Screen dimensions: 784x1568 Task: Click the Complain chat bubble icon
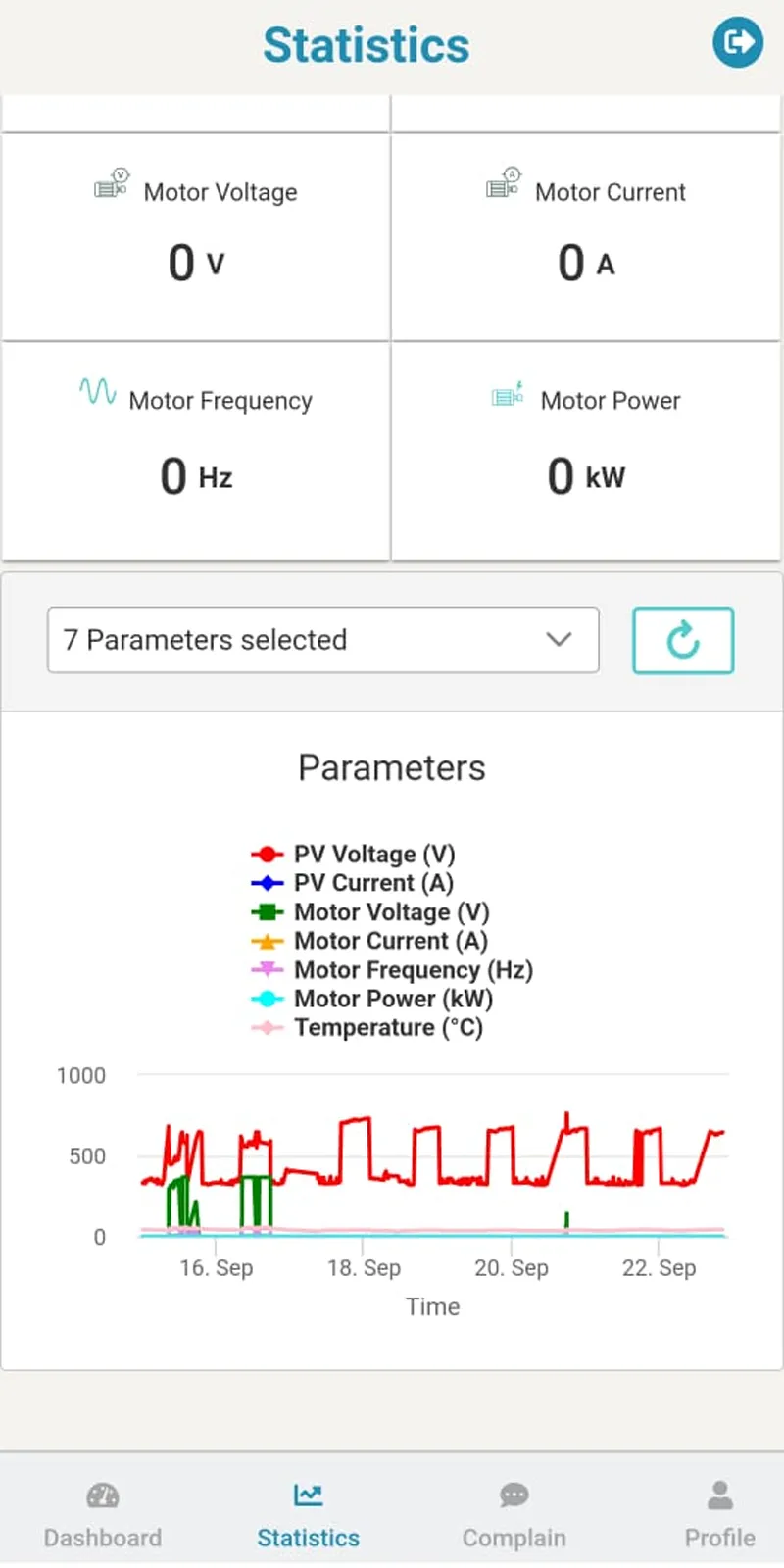(x=514, y=1495)
